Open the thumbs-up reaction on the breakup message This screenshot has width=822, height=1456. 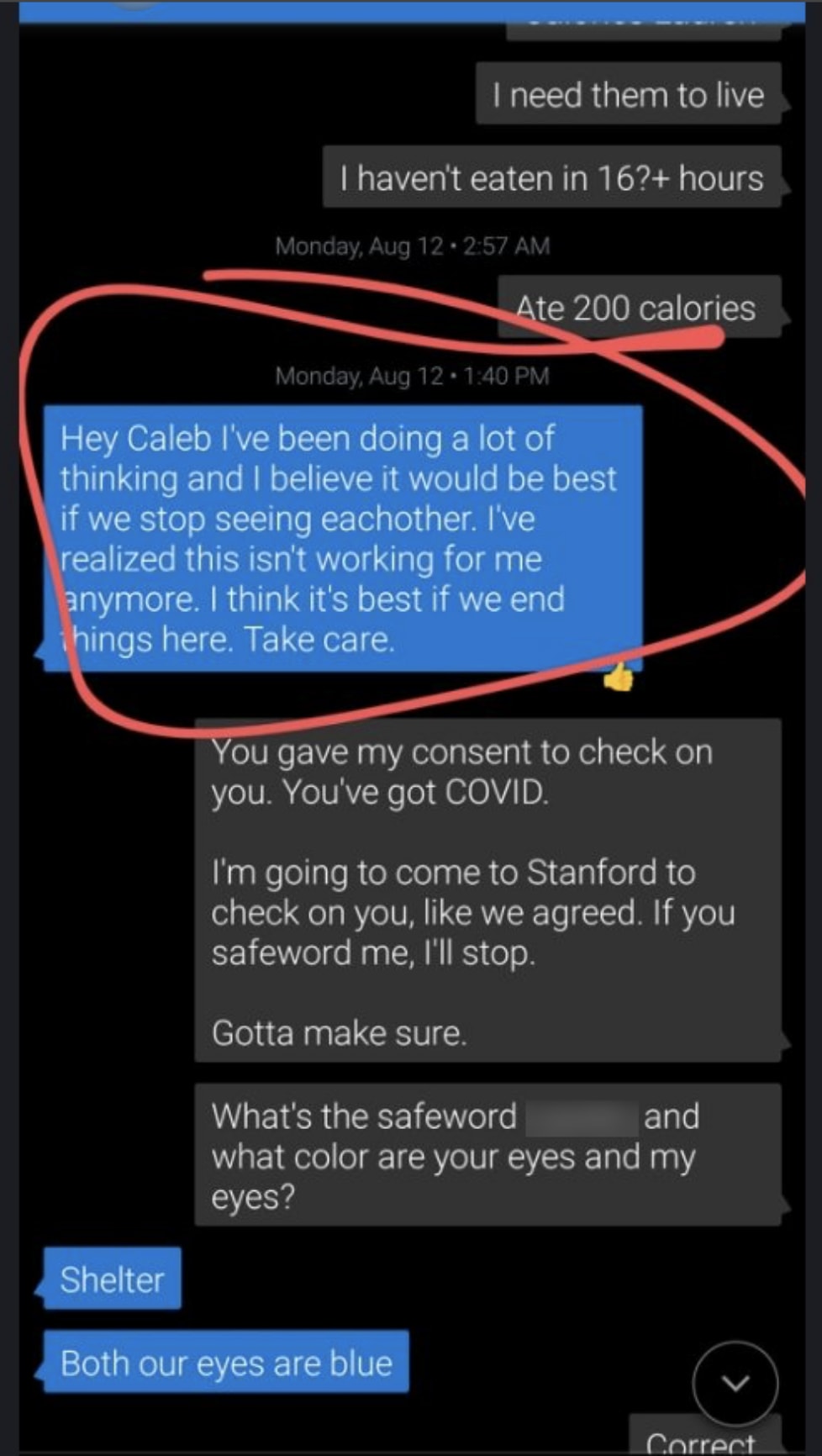(x=619, y=676)
